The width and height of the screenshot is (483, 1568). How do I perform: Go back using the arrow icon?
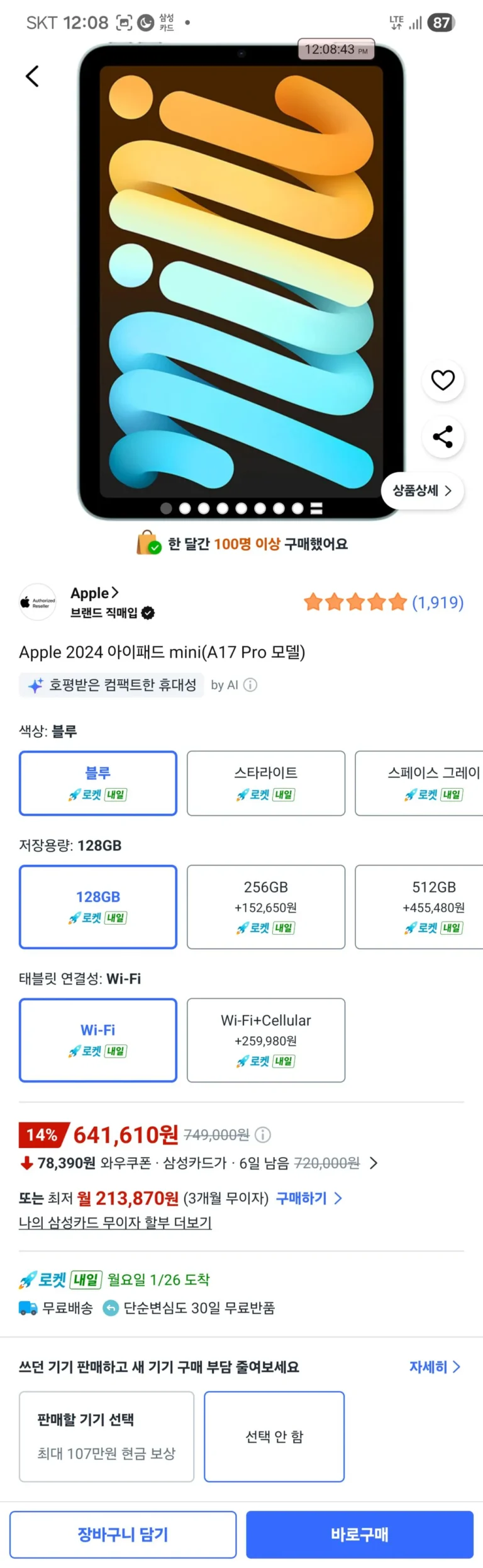tap(32, 76)
